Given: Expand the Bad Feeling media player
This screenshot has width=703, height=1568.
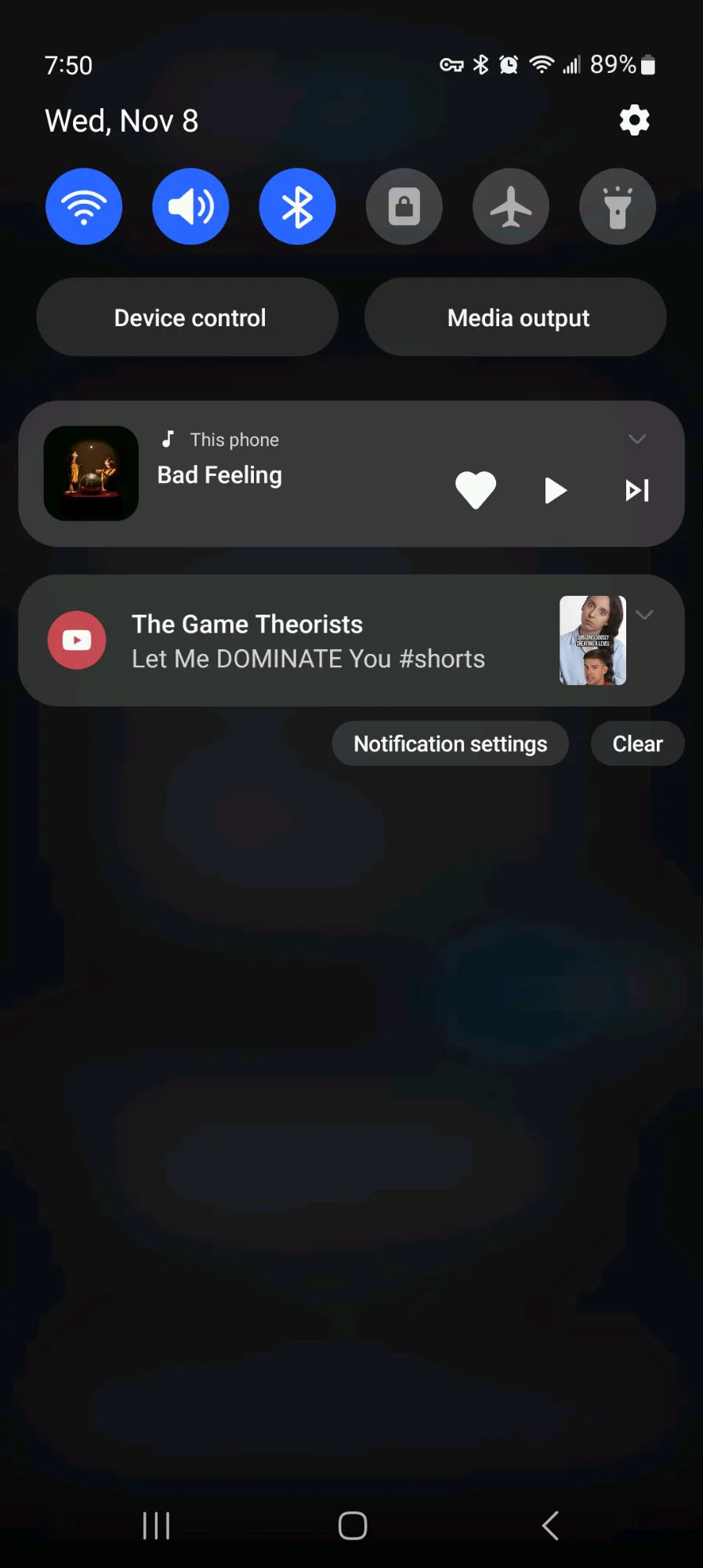Looking at the screenshot, I should [x=637, y=439].
